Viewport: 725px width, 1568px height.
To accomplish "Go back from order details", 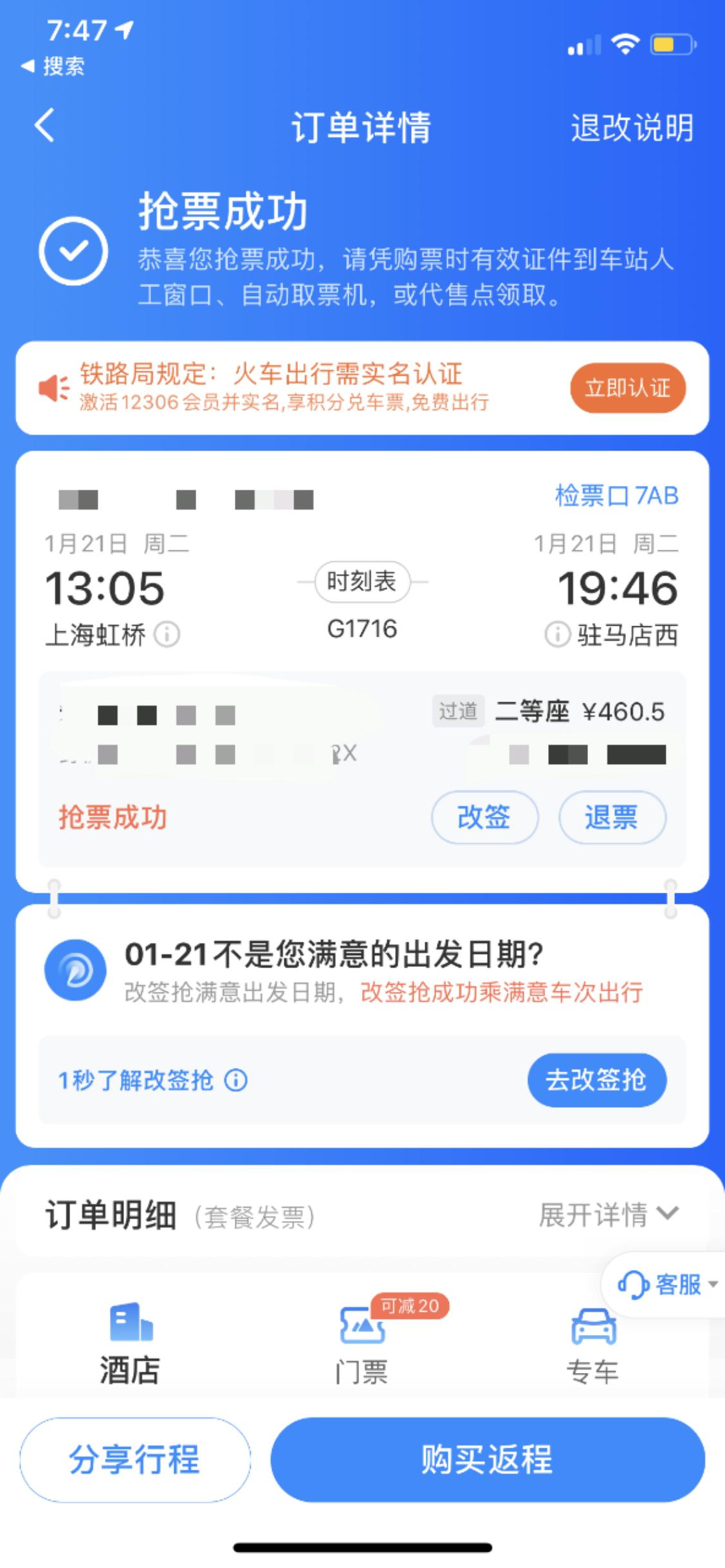I will 44,126.
